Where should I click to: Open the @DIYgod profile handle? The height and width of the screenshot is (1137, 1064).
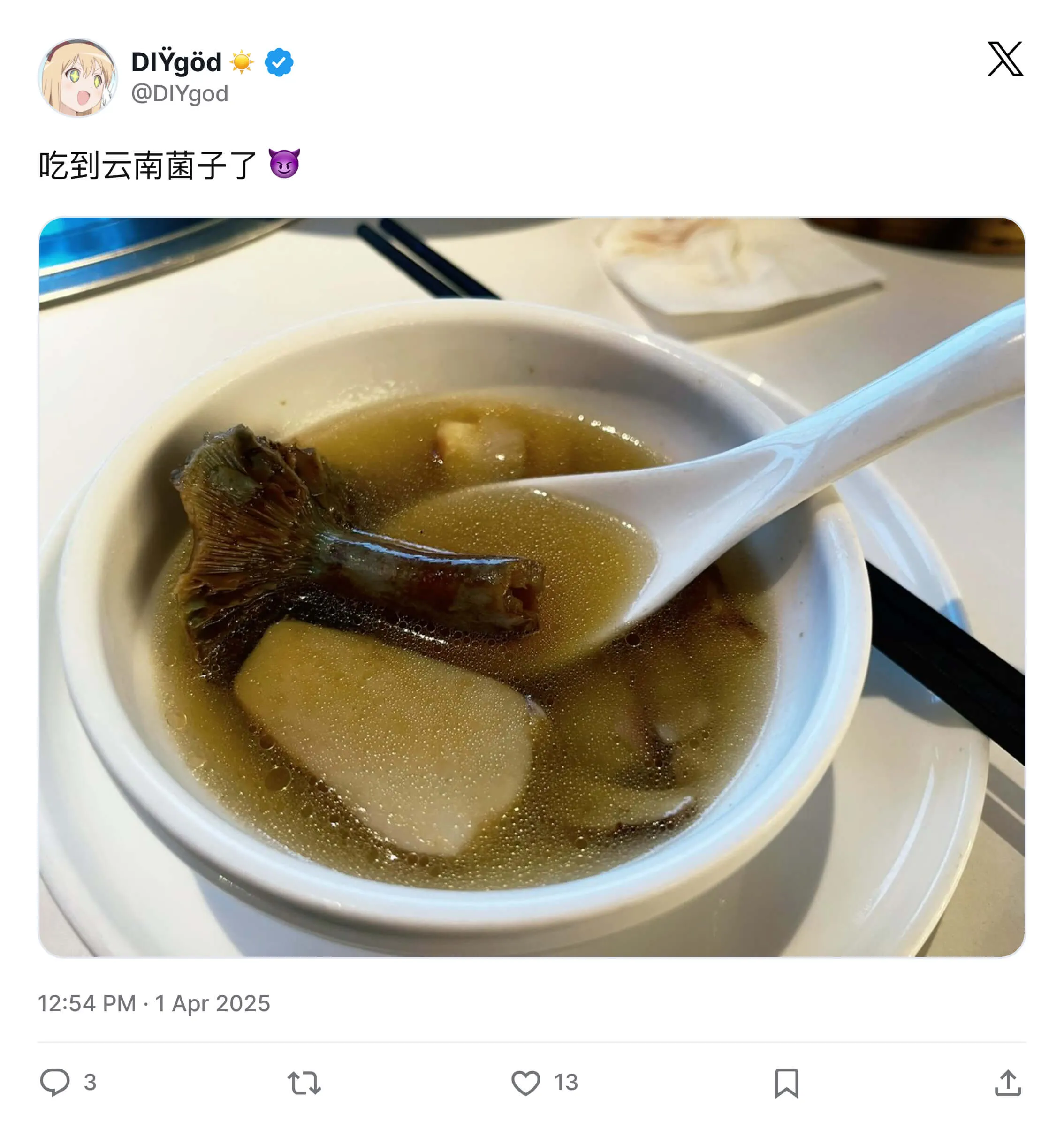[x=180, y=94]
